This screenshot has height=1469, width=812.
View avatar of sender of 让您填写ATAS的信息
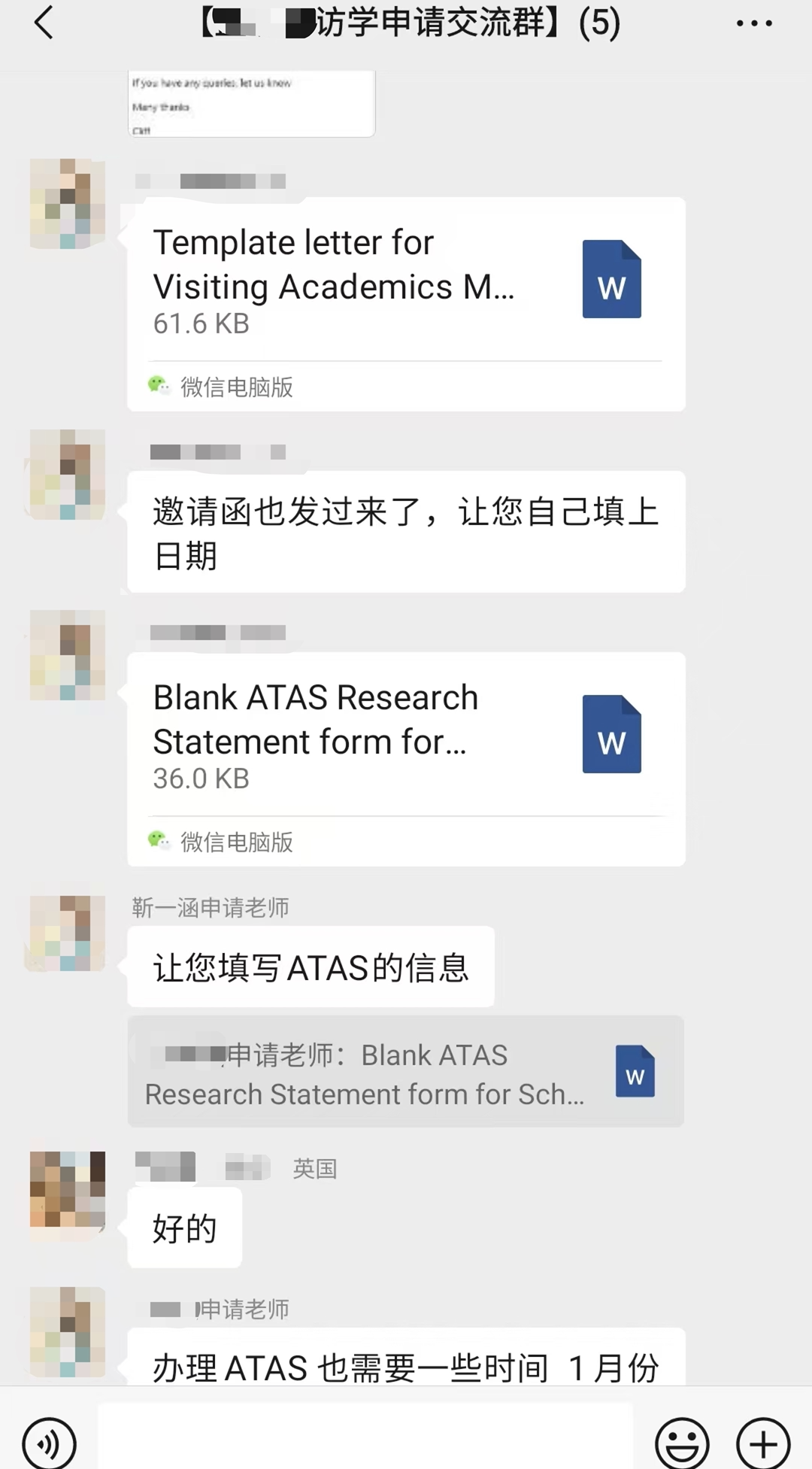point(68,933)
